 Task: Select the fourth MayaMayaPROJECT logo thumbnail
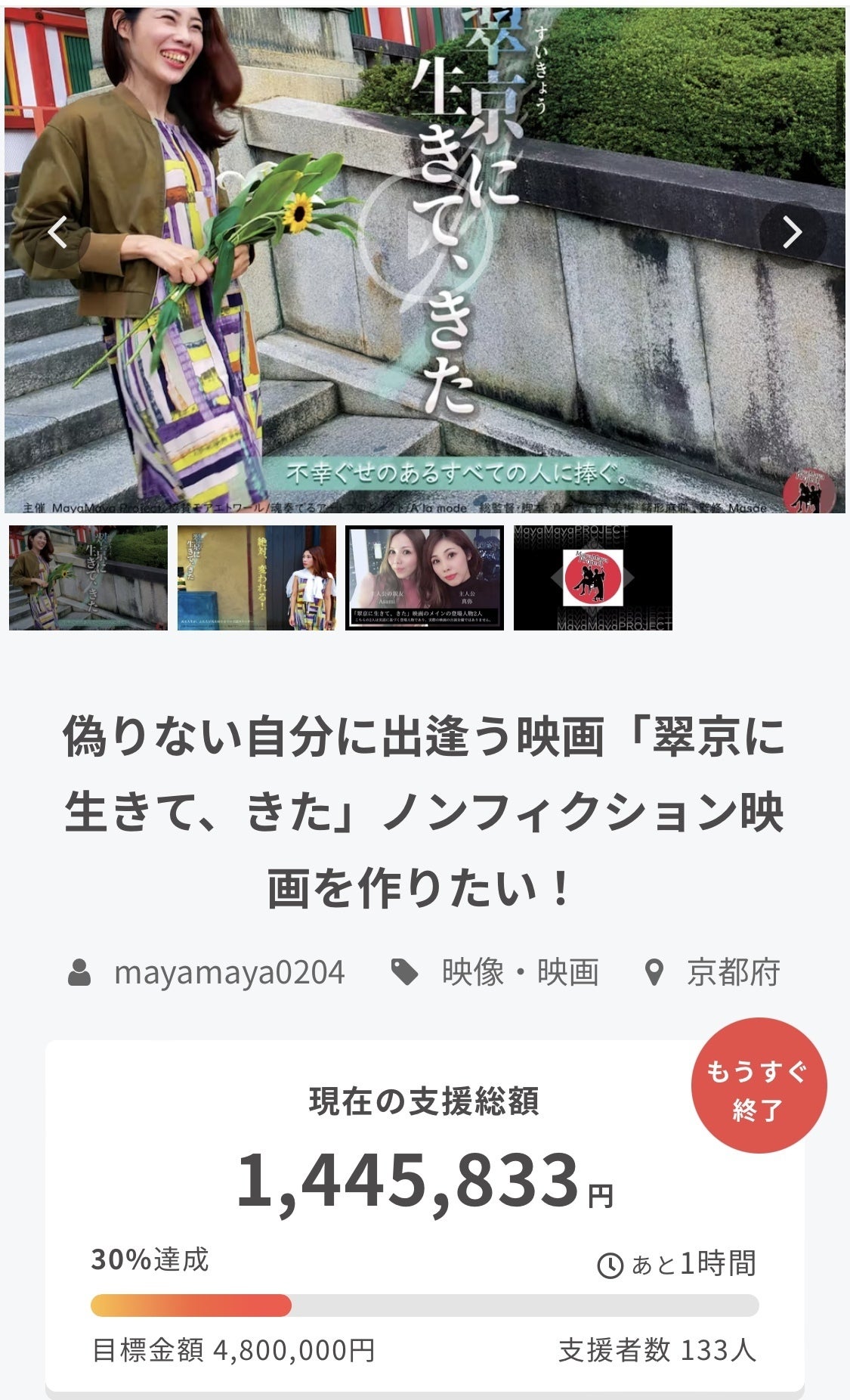[x=593, y=578]
